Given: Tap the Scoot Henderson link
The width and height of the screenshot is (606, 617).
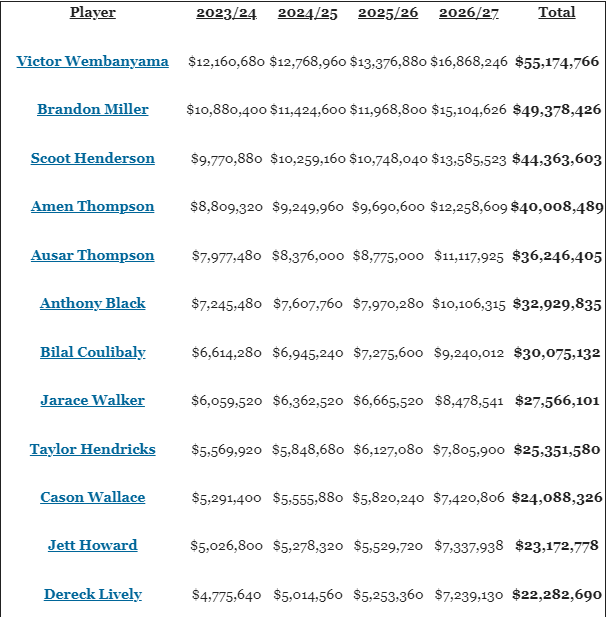Looking at the screenshot, I should (x=93, y=158).
